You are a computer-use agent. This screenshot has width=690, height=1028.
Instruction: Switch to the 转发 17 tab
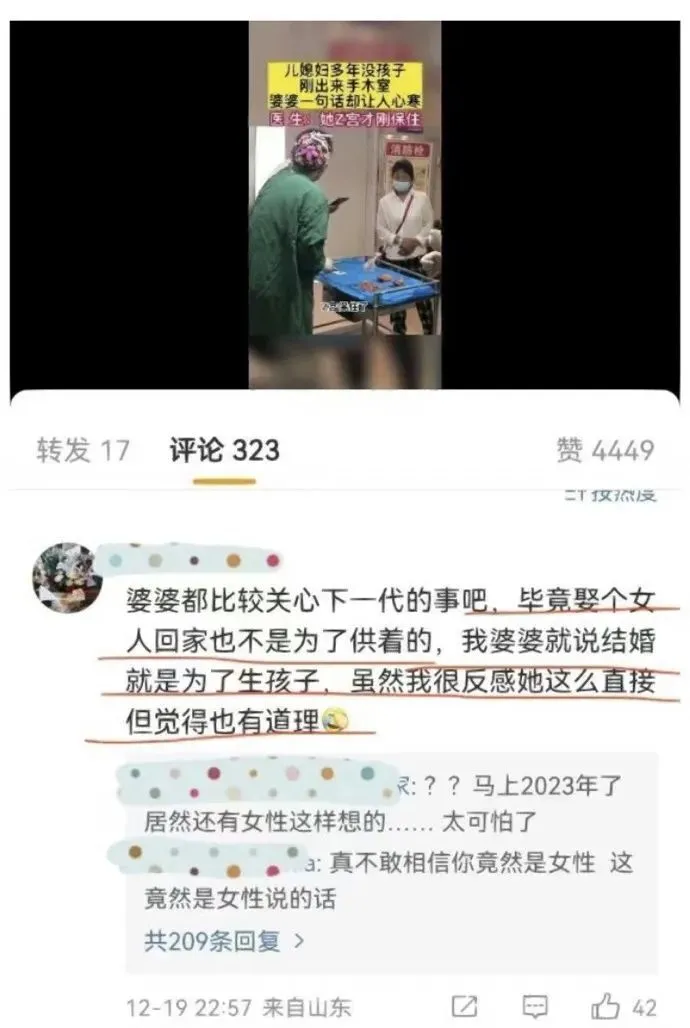[x=83, y=451]
